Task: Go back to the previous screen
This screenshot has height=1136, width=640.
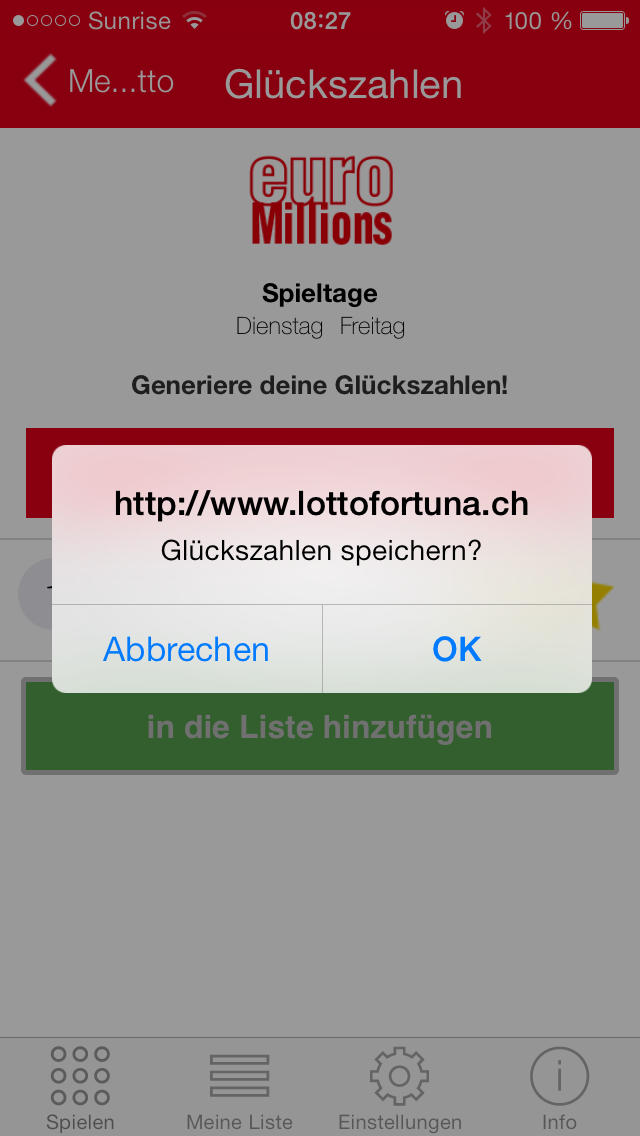Action: click(x=99, y=81)
